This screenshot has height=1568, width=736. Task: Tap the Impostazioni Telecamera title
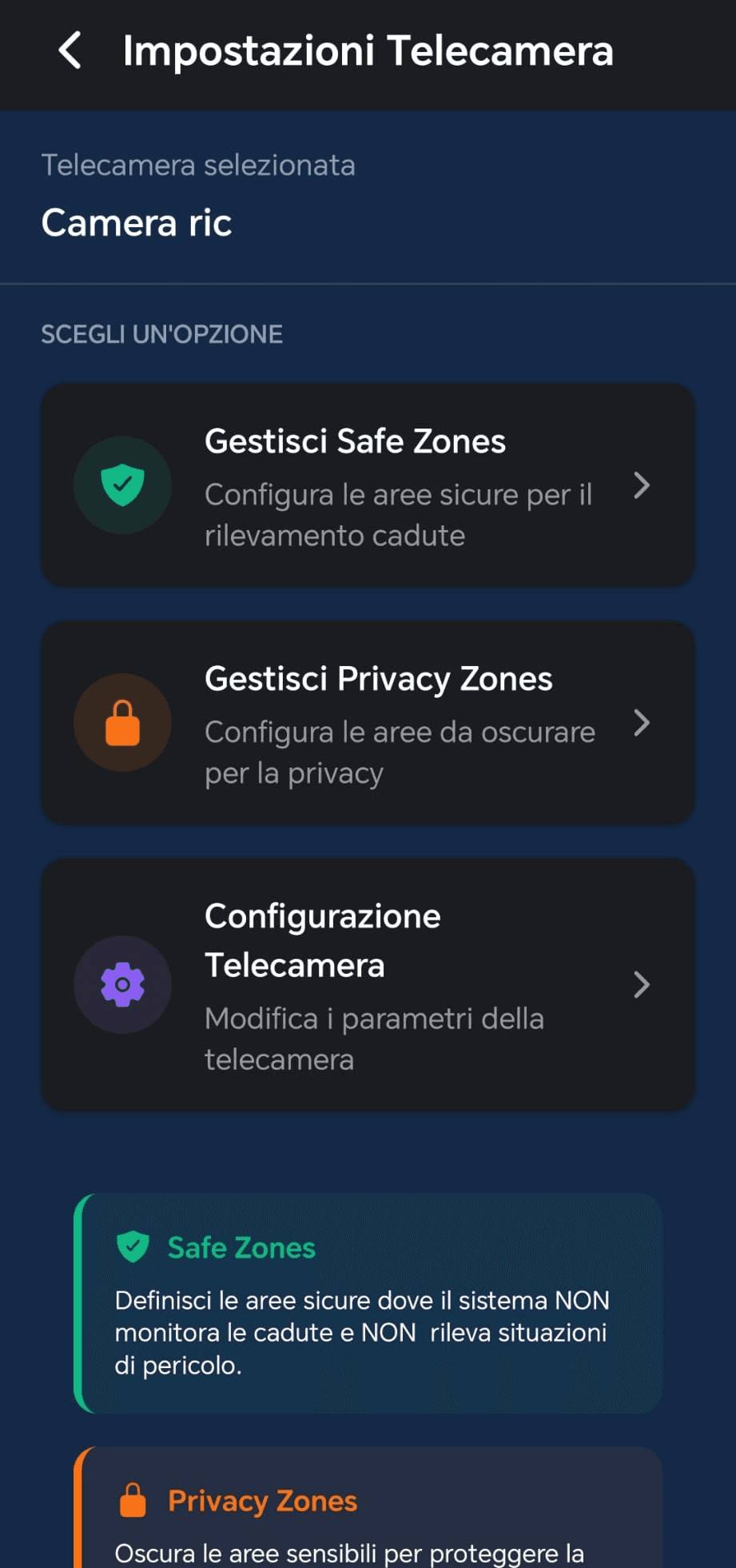(368, 50)
